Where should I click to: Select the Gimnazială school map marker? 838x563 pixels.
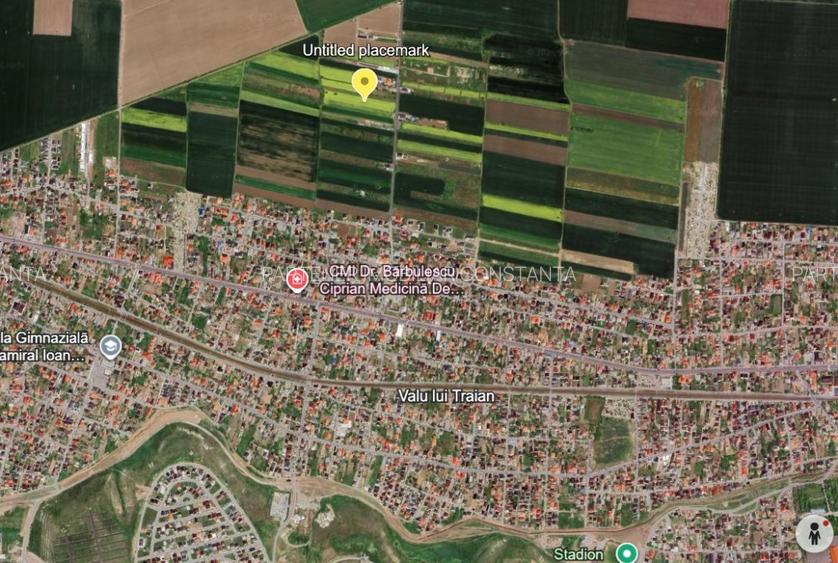point(109,347)
